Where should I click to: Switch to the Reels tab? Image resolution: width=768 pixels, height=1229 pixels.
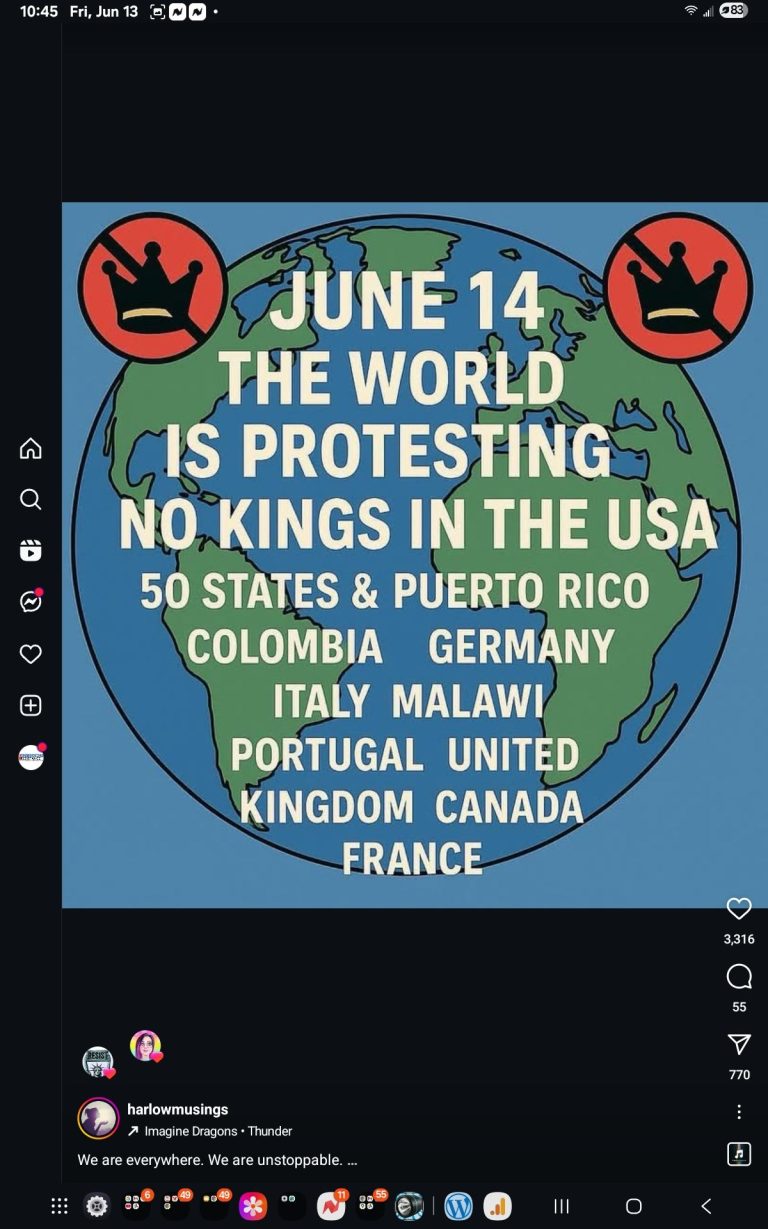(x=31, y=550)
